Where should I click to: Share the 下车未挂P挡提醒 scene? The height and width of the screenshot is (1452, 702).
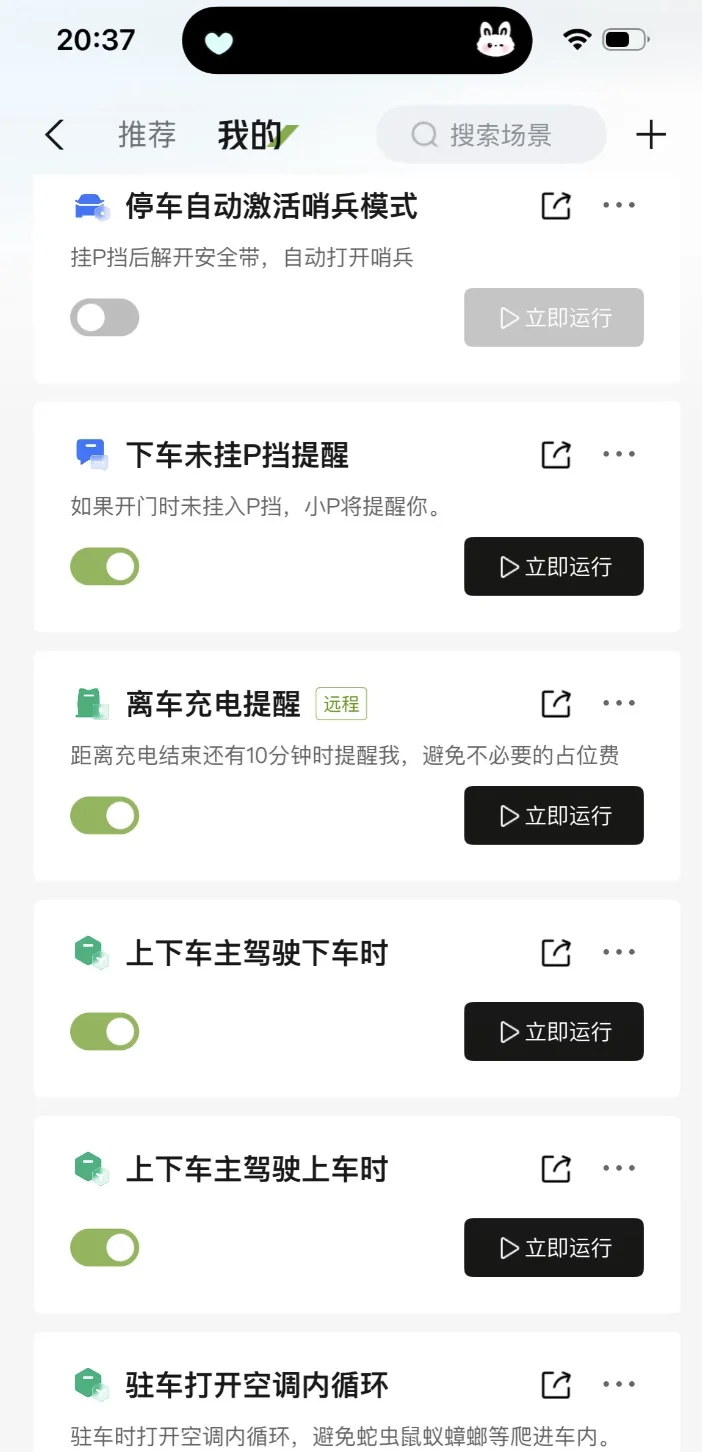[556, 455]
